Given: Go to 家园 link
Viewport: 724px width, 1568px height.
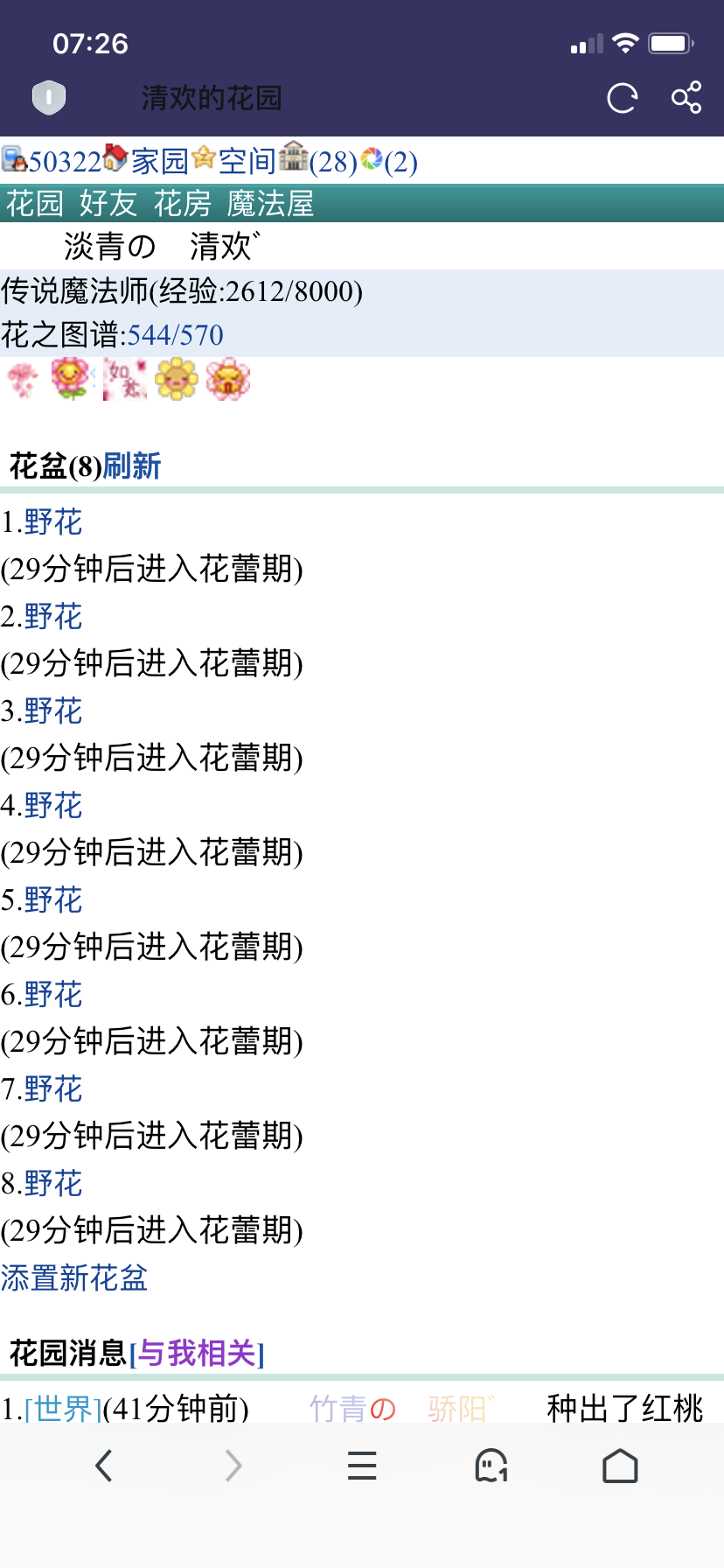Looking at the screenshot, I should pos(160,161).
